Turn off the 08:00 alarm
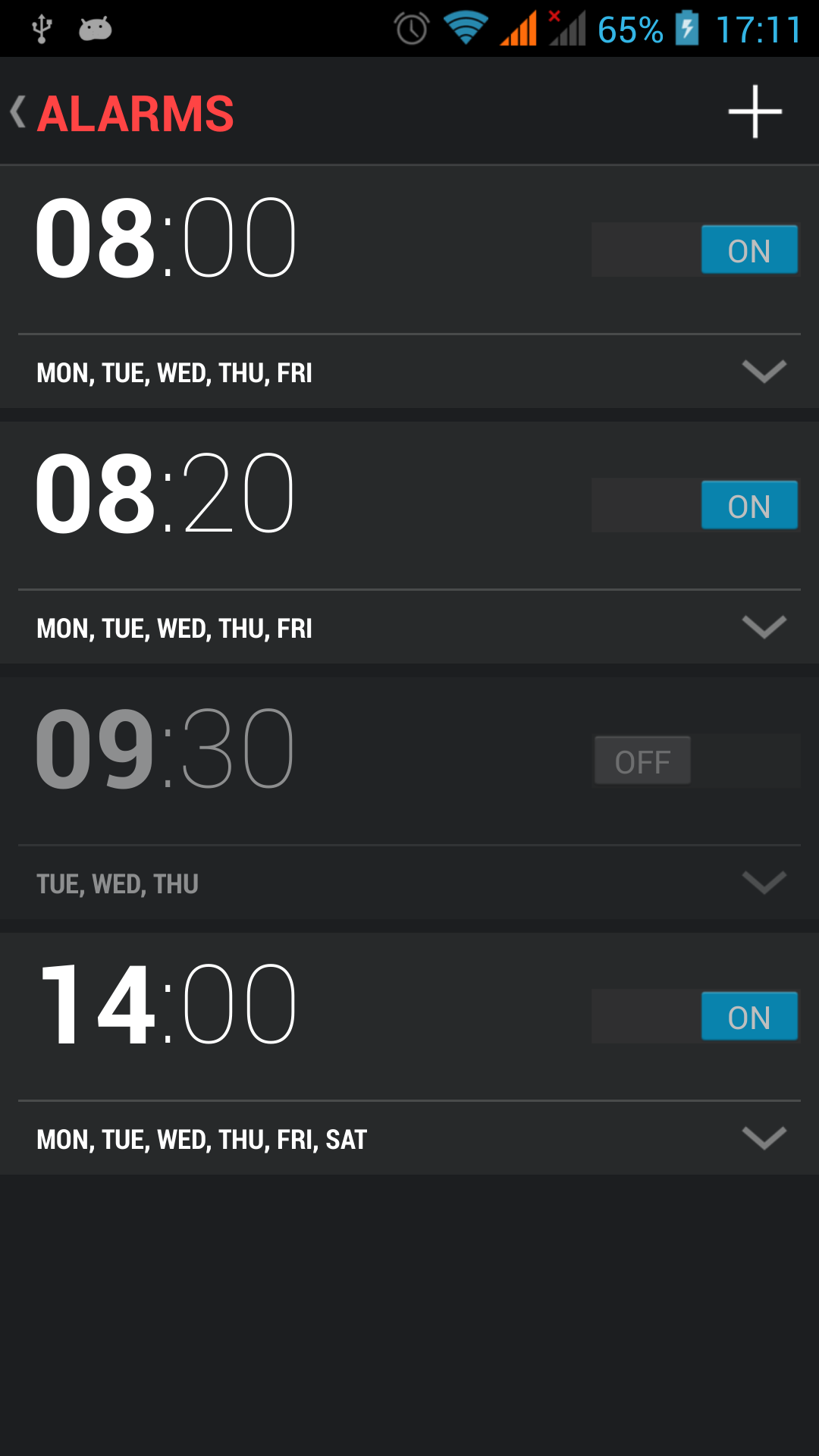Screen dimensions: 819x1456 (x=695, y=249)
